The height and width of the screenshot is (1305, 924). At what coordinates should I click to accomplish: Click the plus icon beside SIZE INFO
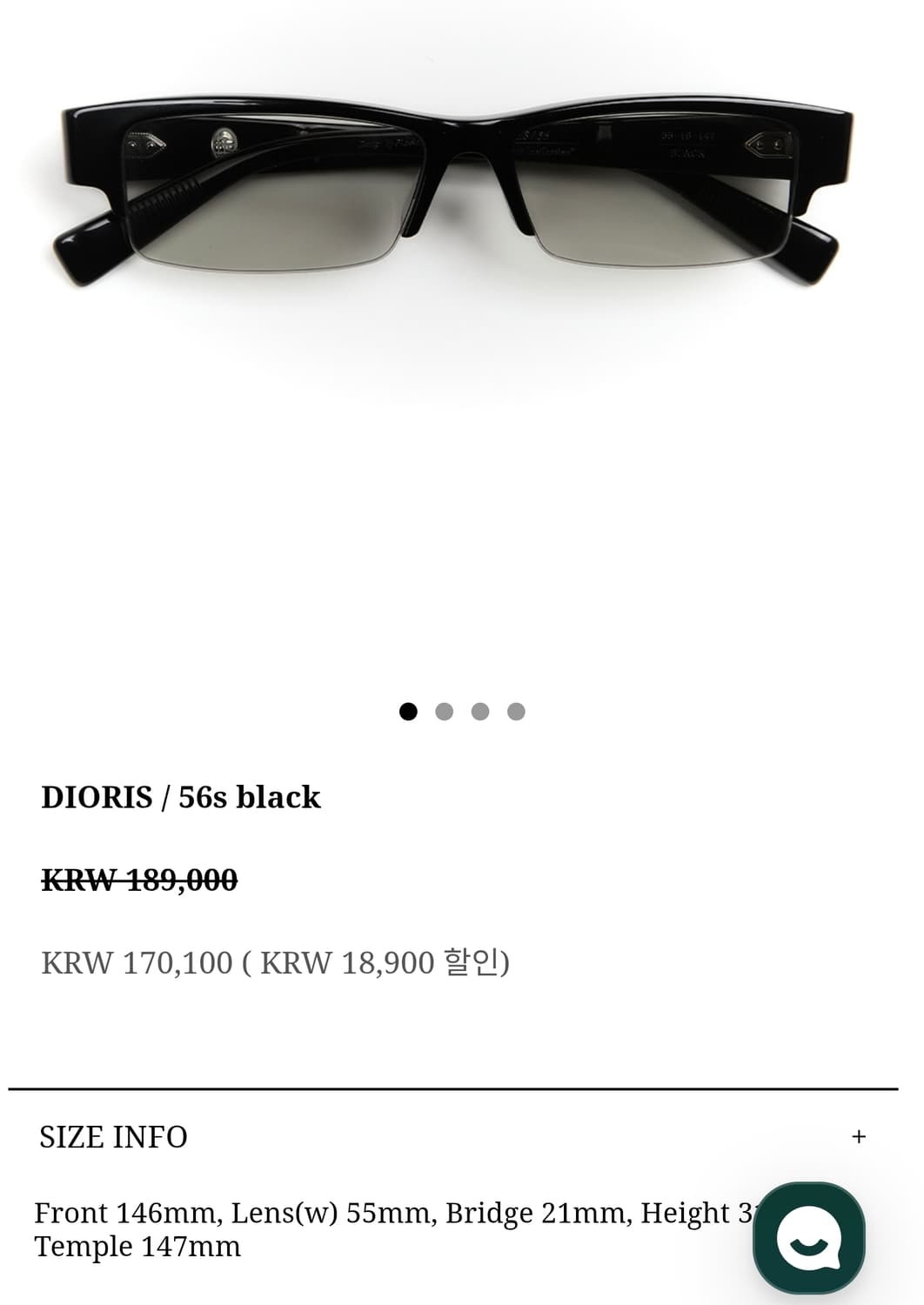860,1135
